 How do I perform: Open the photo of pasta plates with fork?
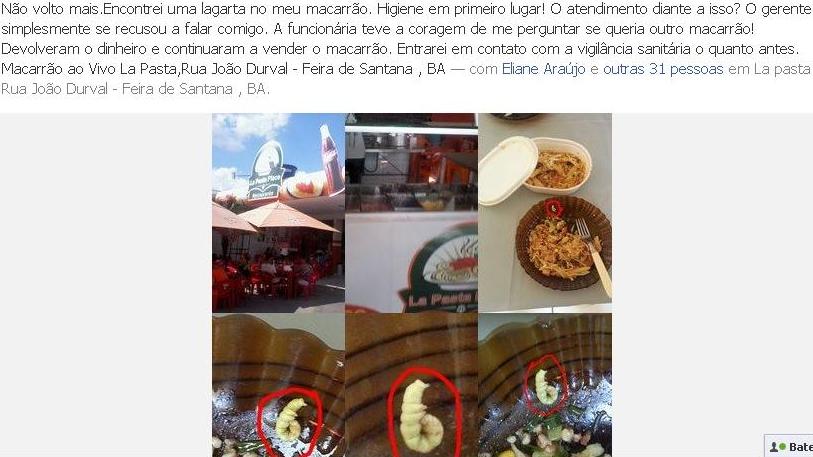pyautogui.click(x=545, y=212)
